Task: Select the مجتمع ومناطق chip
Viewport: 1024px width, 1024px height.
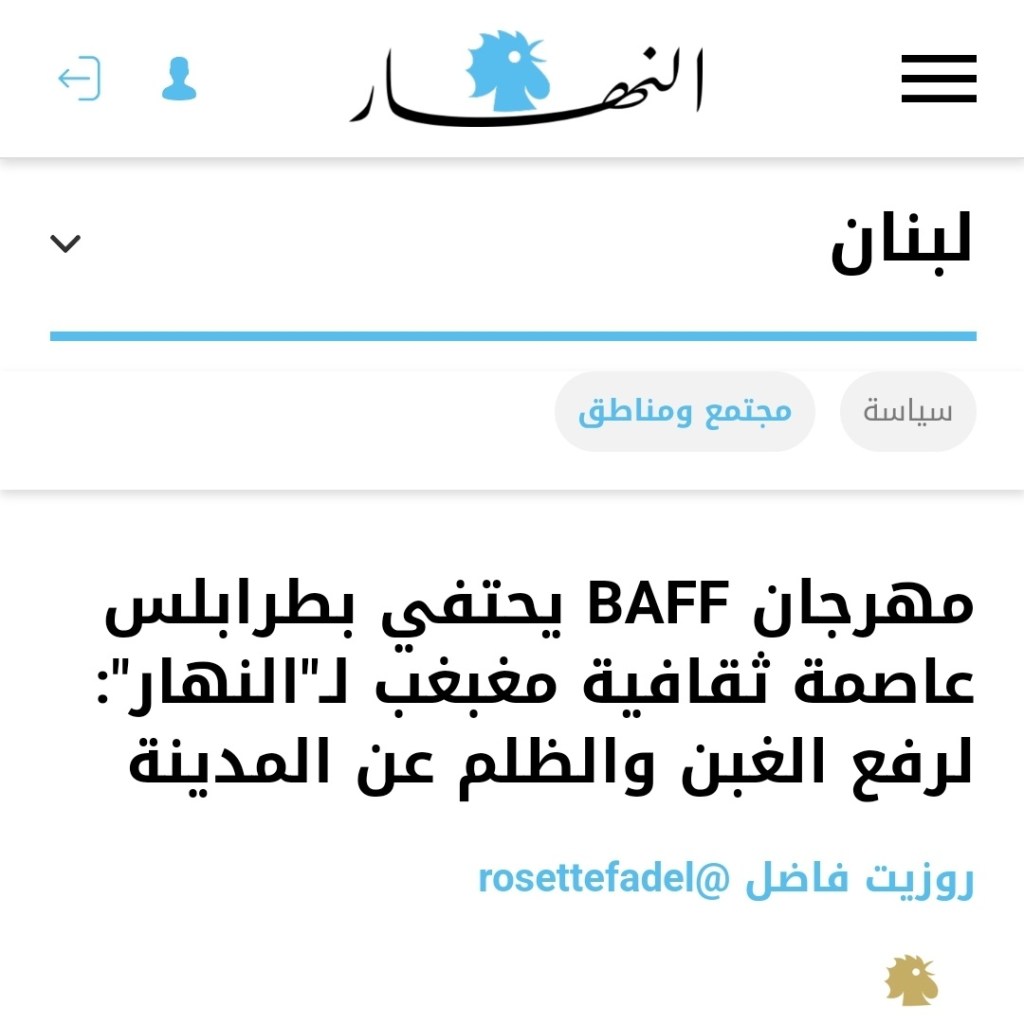Action: pyautogui.click(x=685, y=412)
